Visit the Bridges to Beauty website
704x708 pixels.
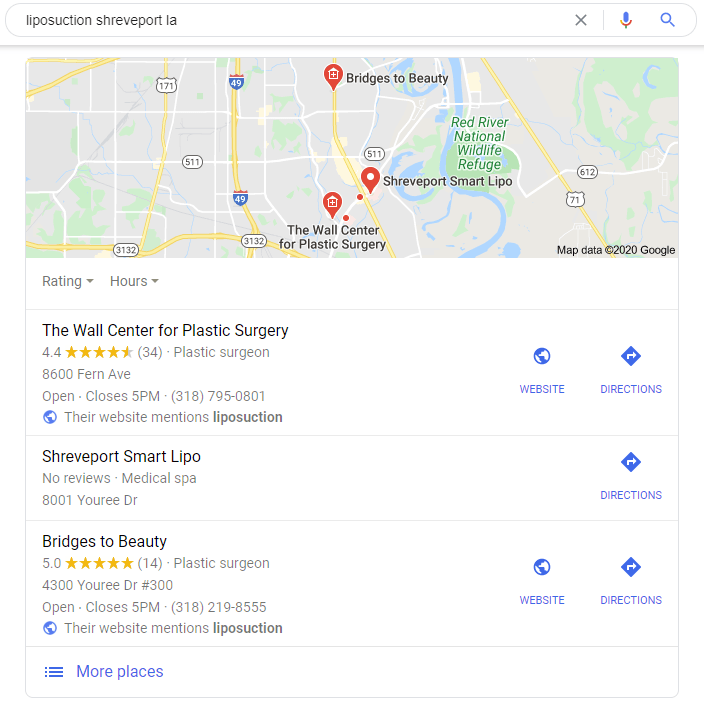[x=542, y=579]
